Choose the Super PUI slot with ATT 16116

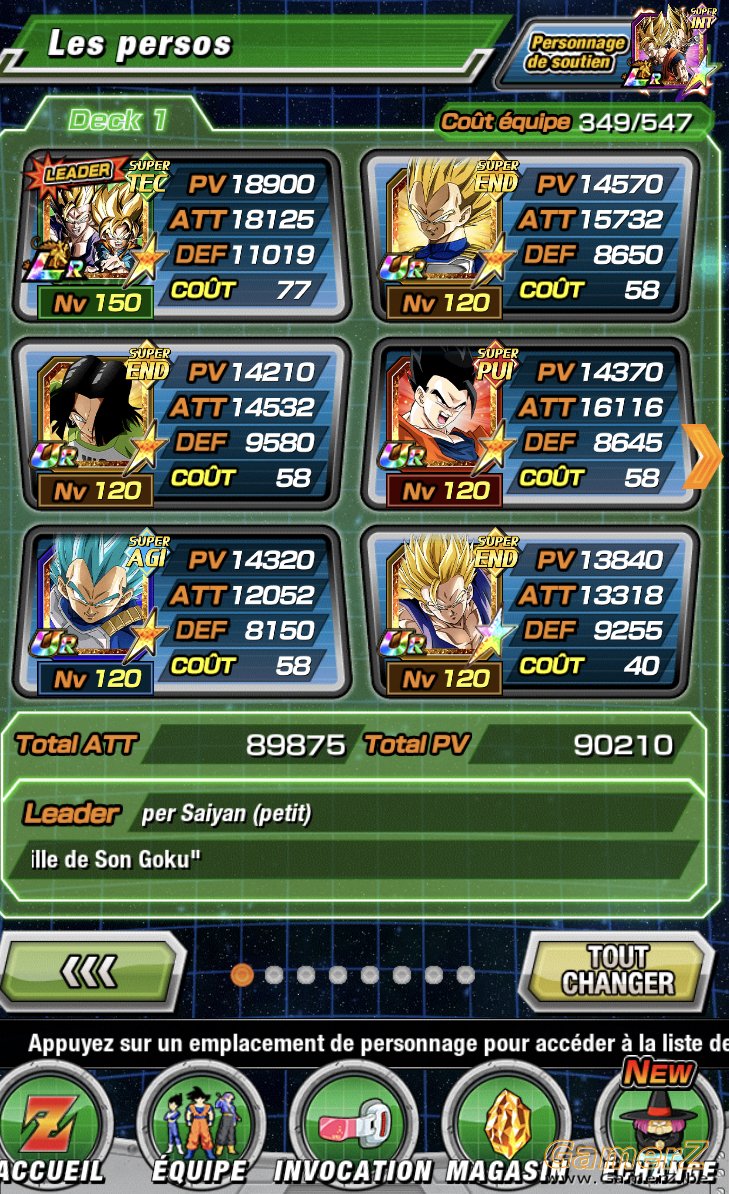click(530, 424)
